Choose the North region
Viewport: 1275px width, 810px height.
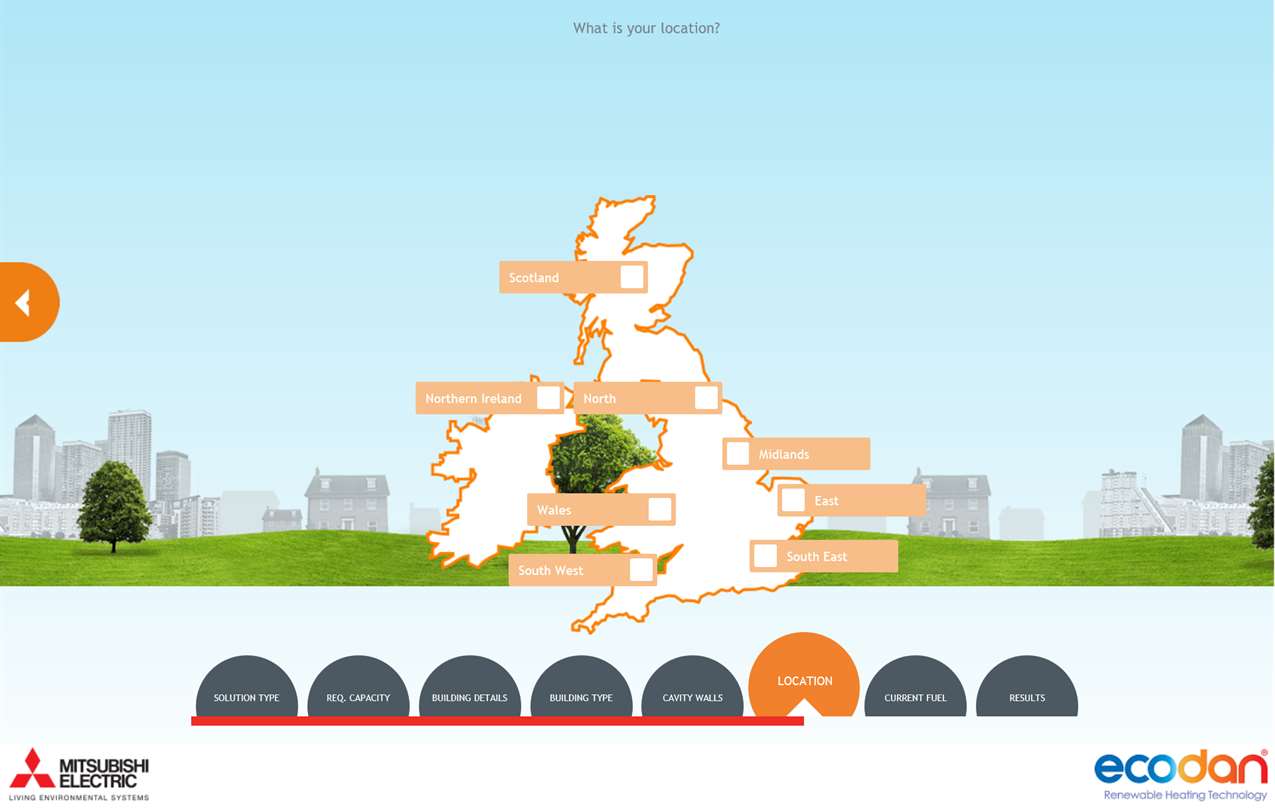coord(706,398)
